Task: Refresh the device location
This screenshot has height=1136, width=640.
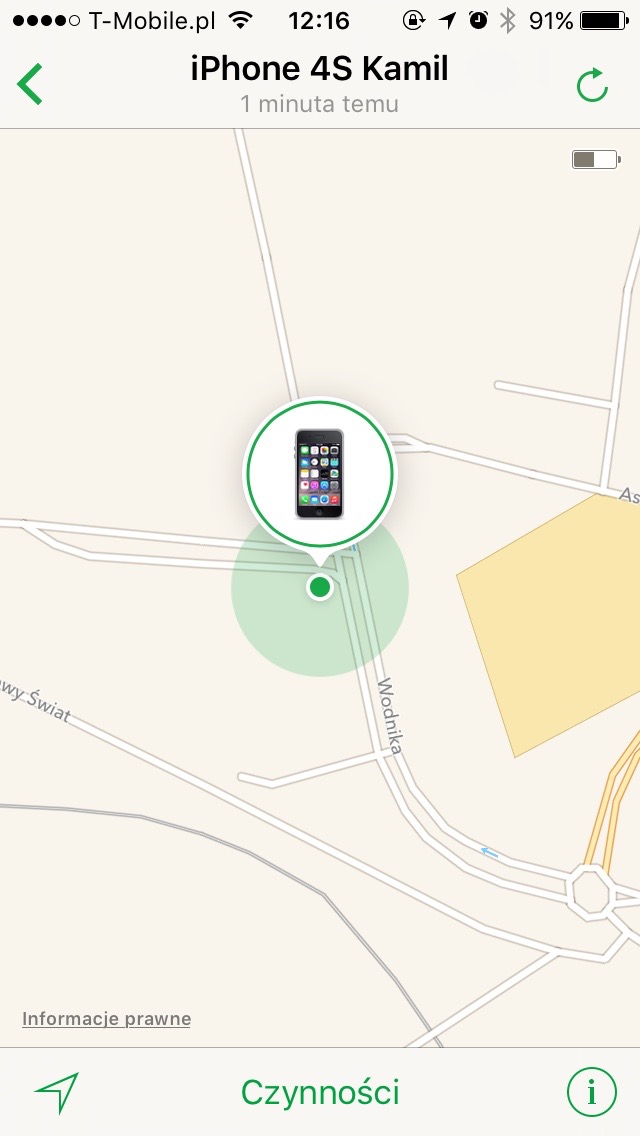Action: pos(592,86)
